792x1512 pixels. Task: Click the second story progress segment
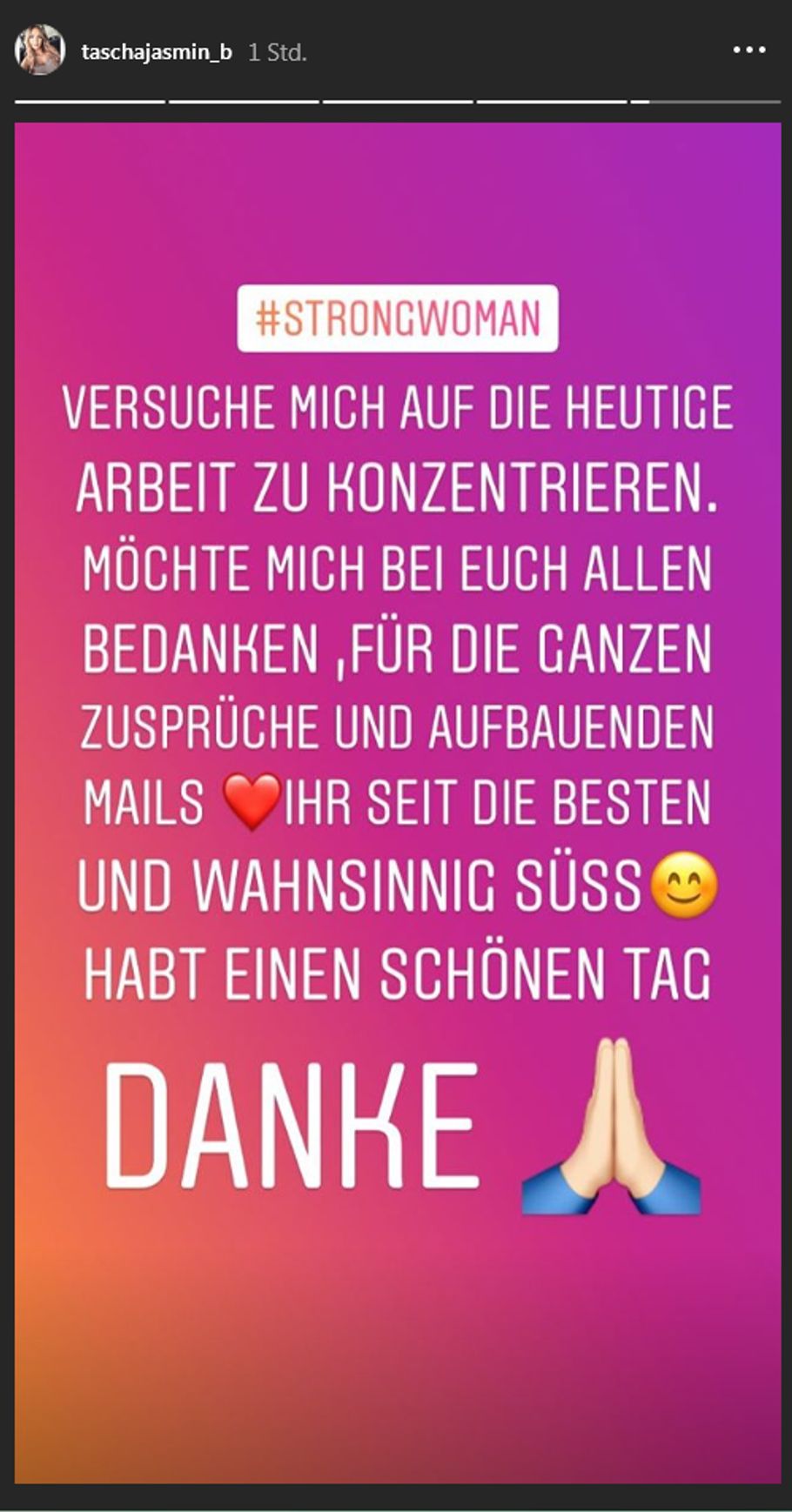coord(245,102)
